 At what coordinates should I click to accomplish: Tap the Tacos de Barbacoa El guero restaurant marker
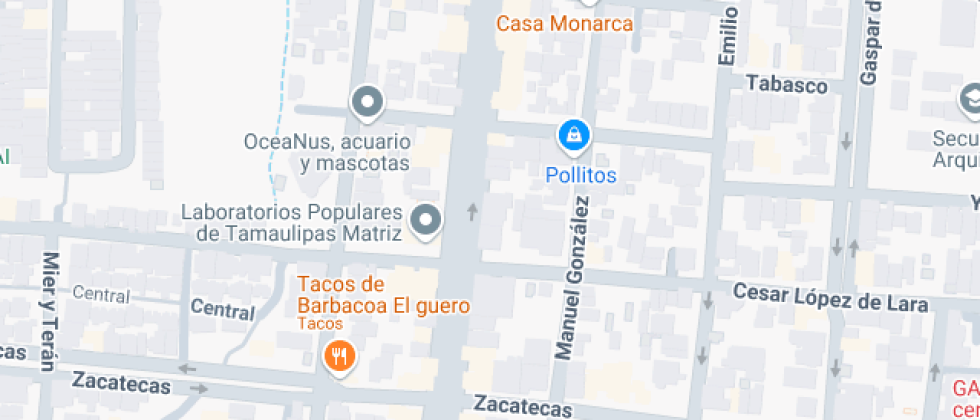[339, 358]
